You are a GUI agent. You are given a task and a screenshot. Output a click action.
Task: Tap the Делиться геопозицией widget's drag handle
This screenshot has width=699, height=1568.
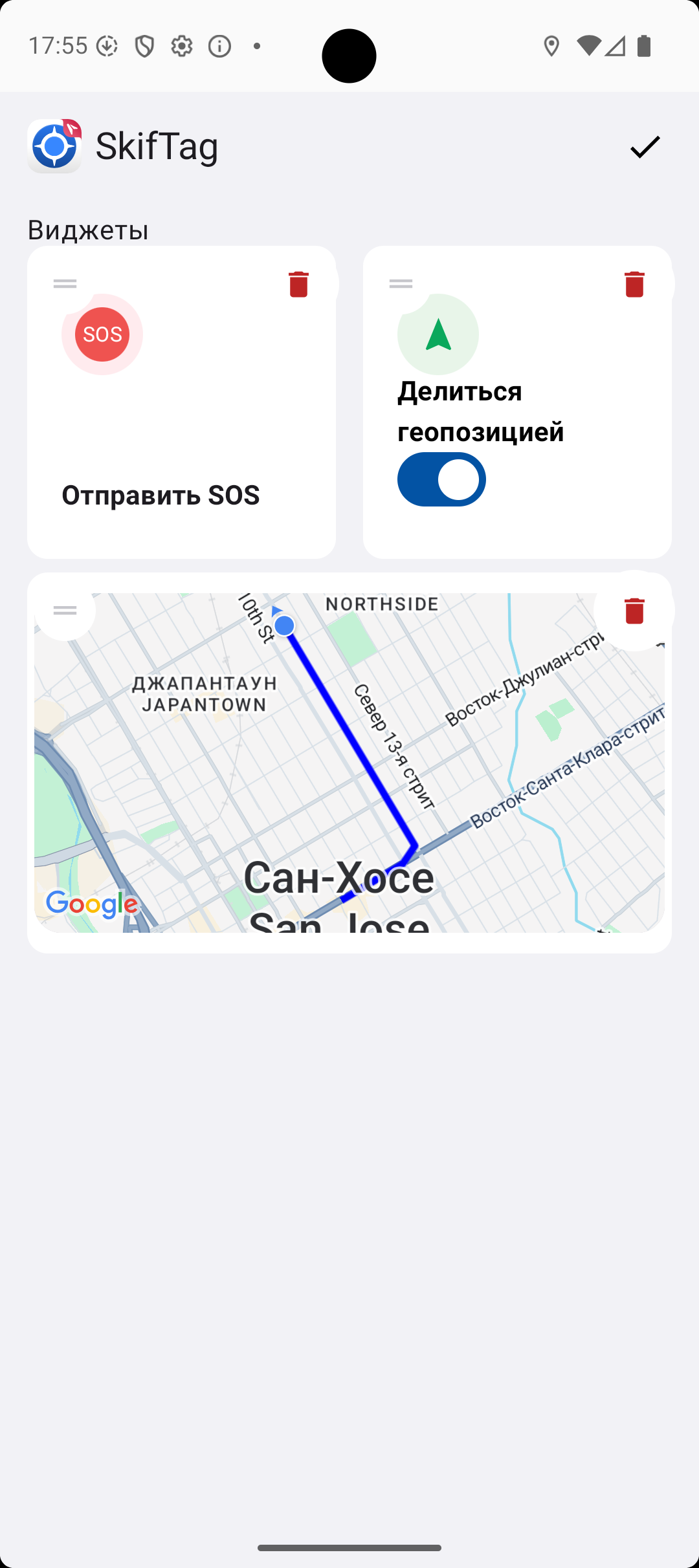[x=401, y=283]
